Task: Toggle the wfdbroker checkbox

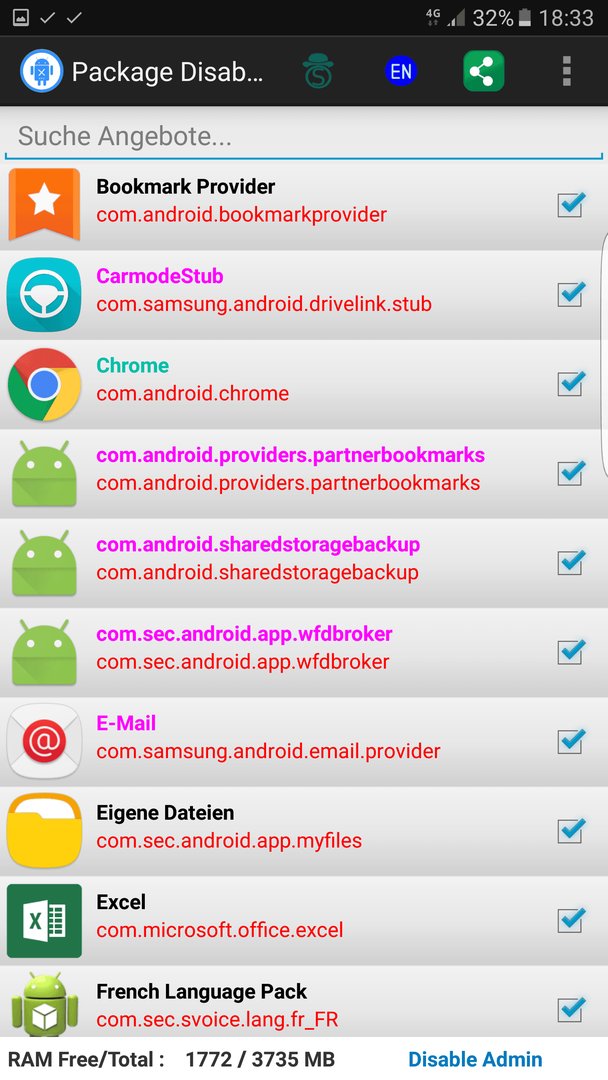Action: [571, 652]
